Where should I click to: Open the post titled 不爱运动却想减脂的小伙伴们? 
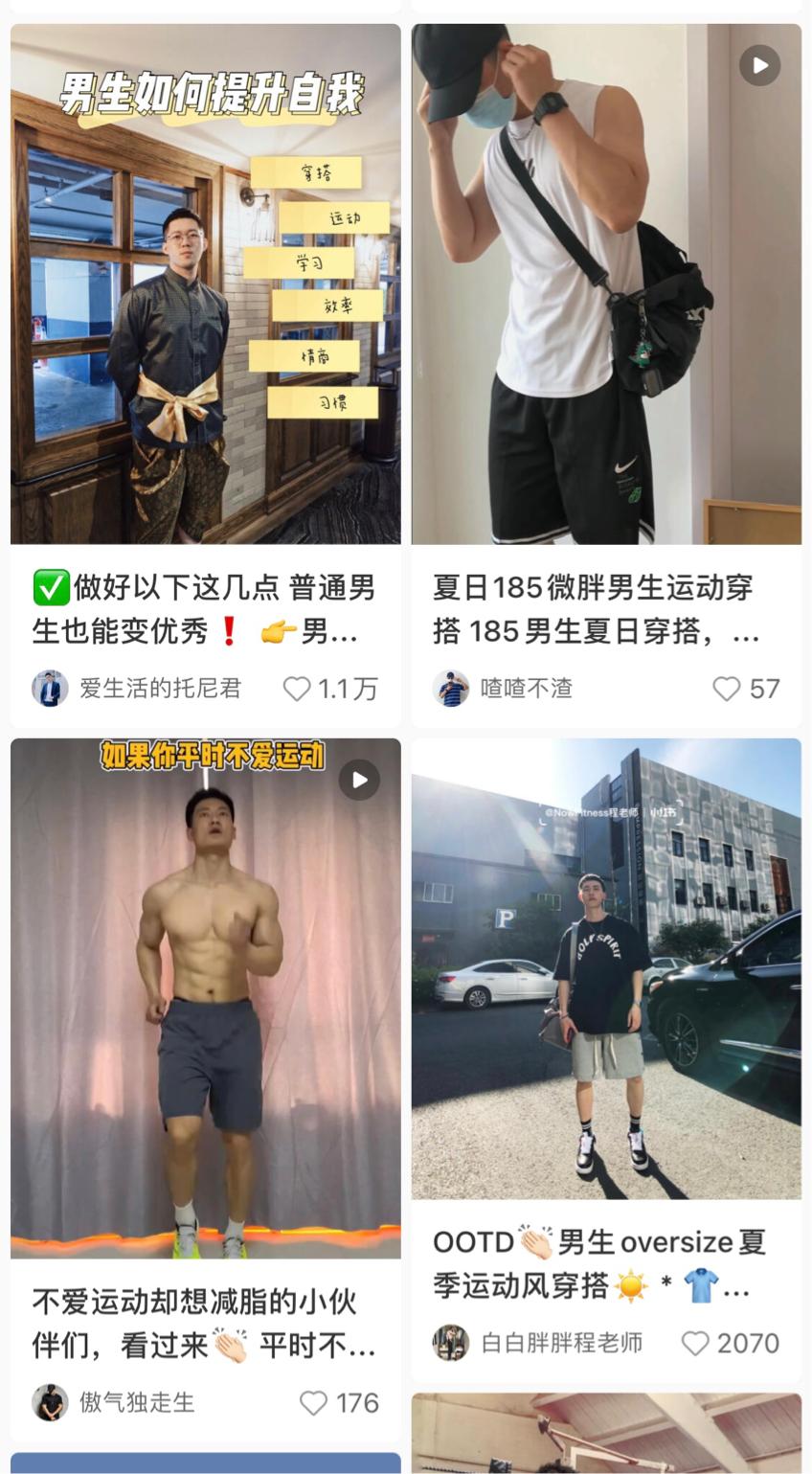[204, 1324]
